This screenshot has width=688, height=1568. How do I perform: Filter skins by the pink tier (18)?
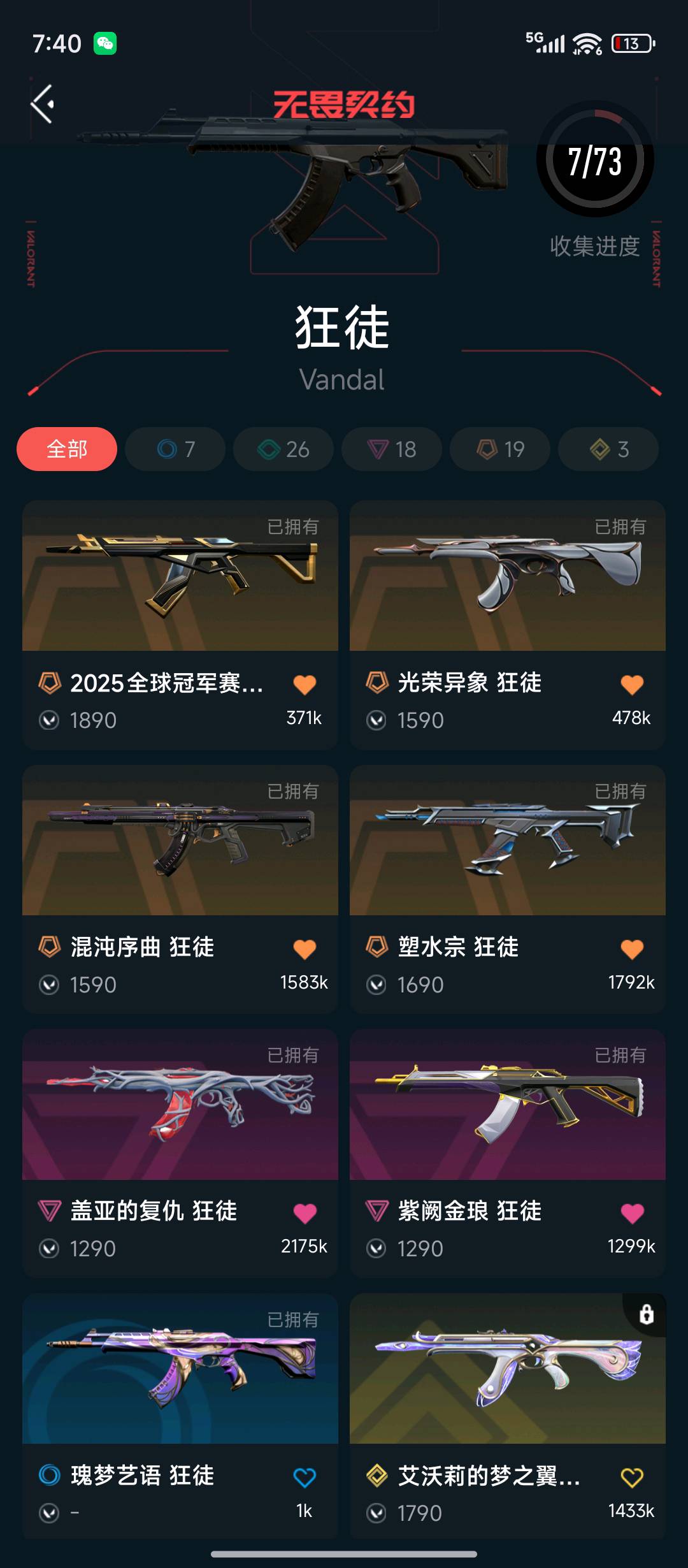coord(392,449)
